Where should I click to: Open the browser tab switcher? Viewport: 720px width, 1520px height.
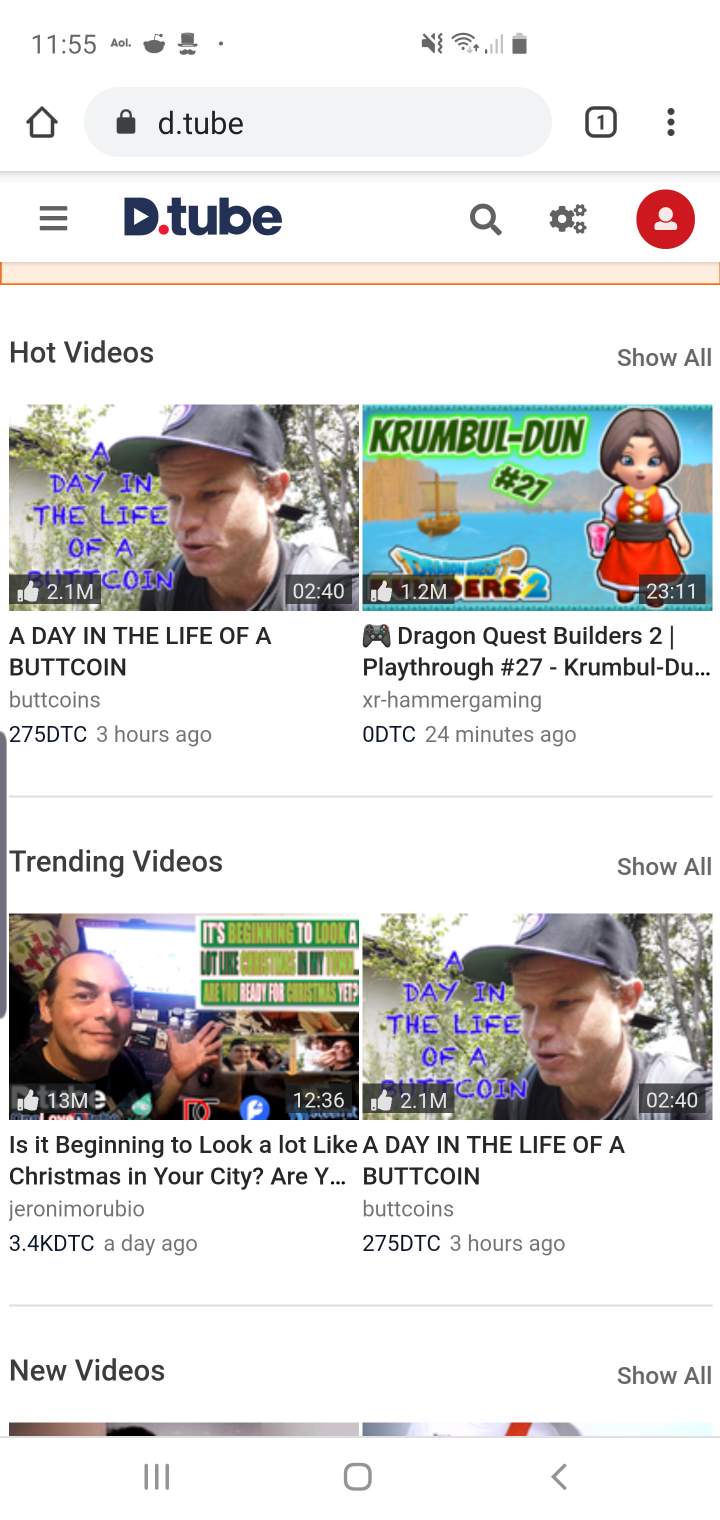(x=600, y=123)
